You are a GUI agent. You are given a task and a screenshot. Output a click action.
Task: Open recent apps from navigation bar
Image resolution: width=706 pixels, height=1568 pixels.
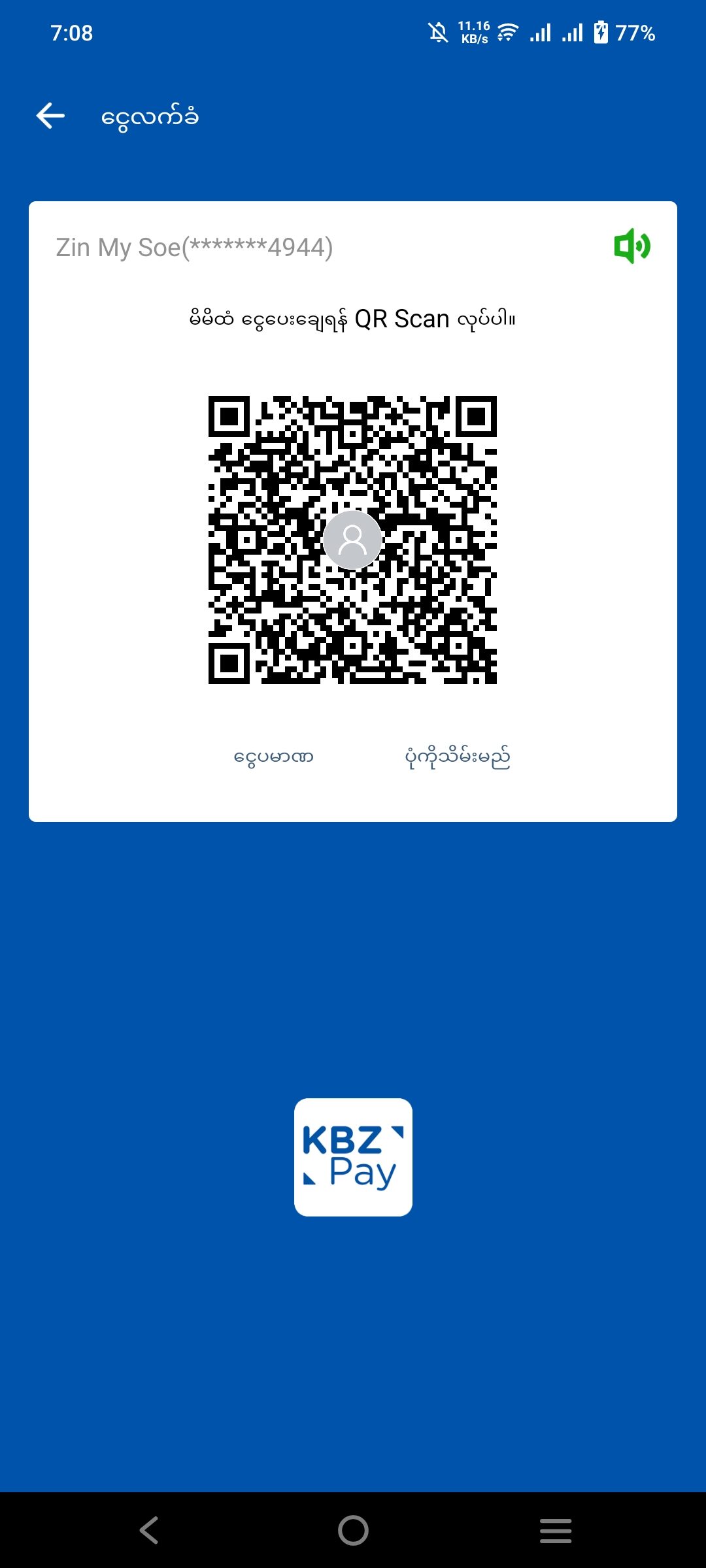[556, 1530]
